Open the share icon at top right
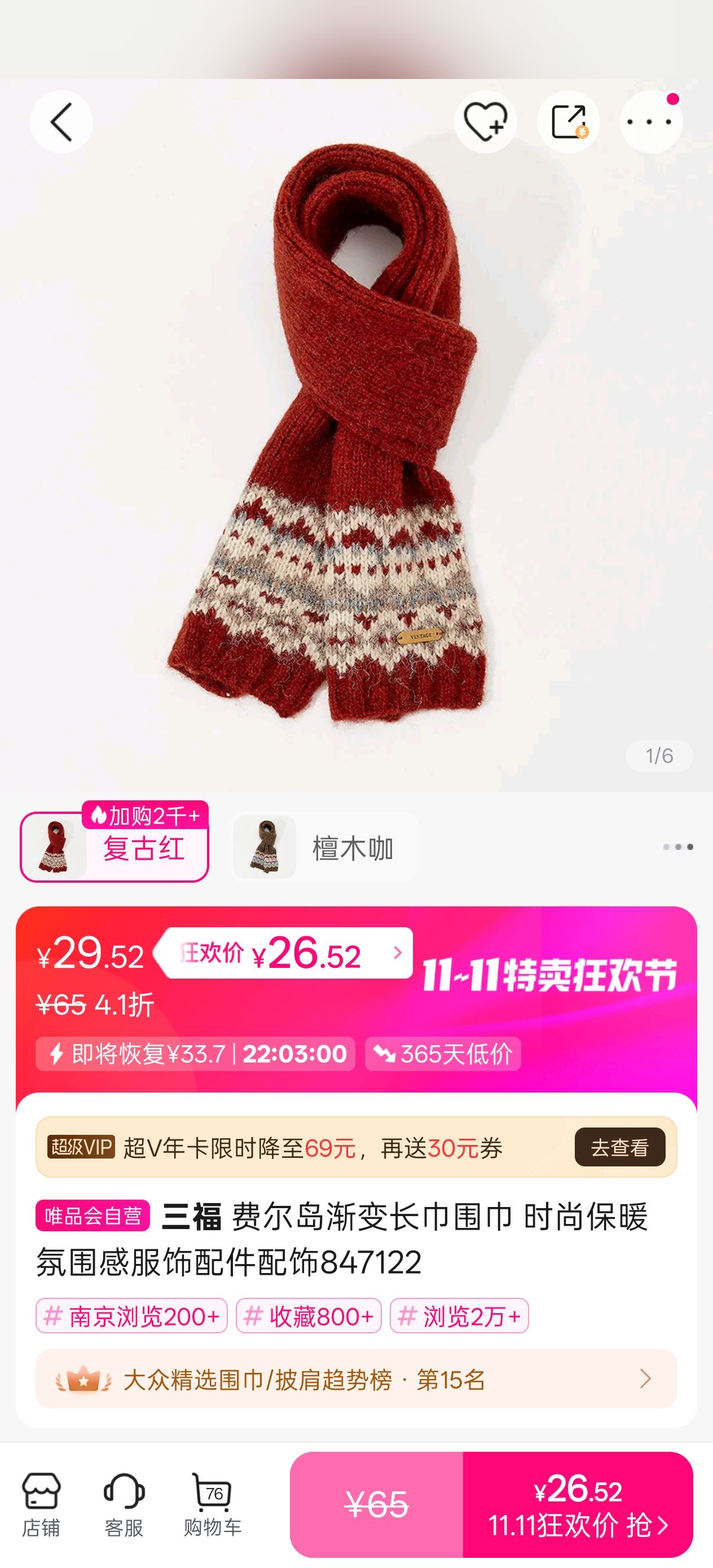713x1568 pixels. point(567,121)
